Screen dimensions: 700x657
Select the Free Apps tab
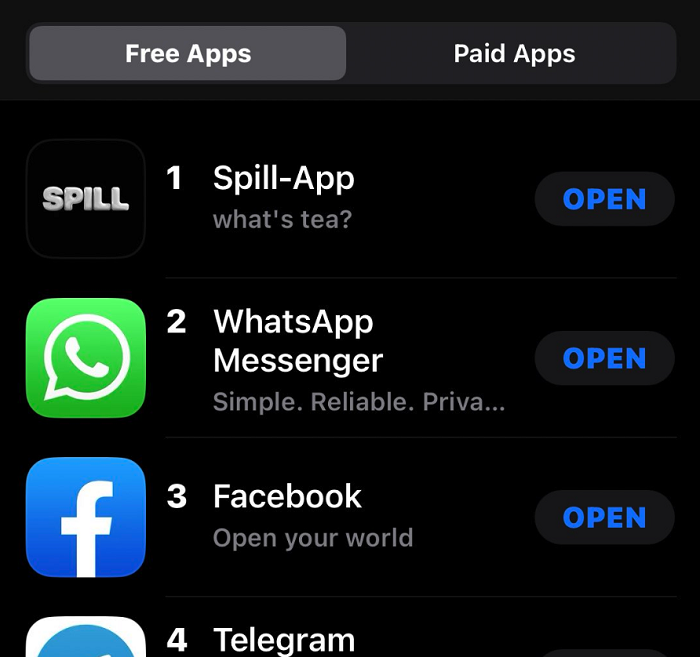pyautogui.click(x=188, y=53)
